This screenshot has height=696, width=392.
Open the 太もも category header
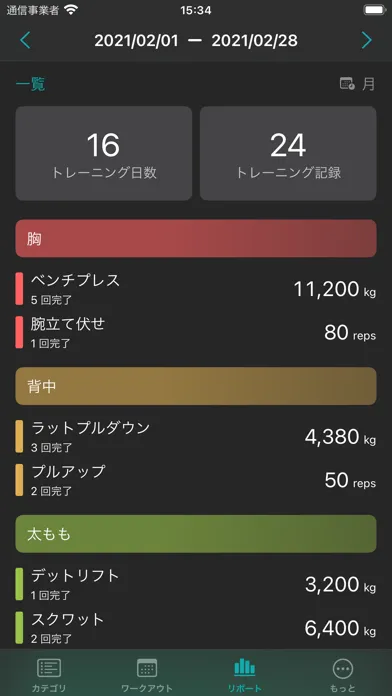click(x=196, y=534)
